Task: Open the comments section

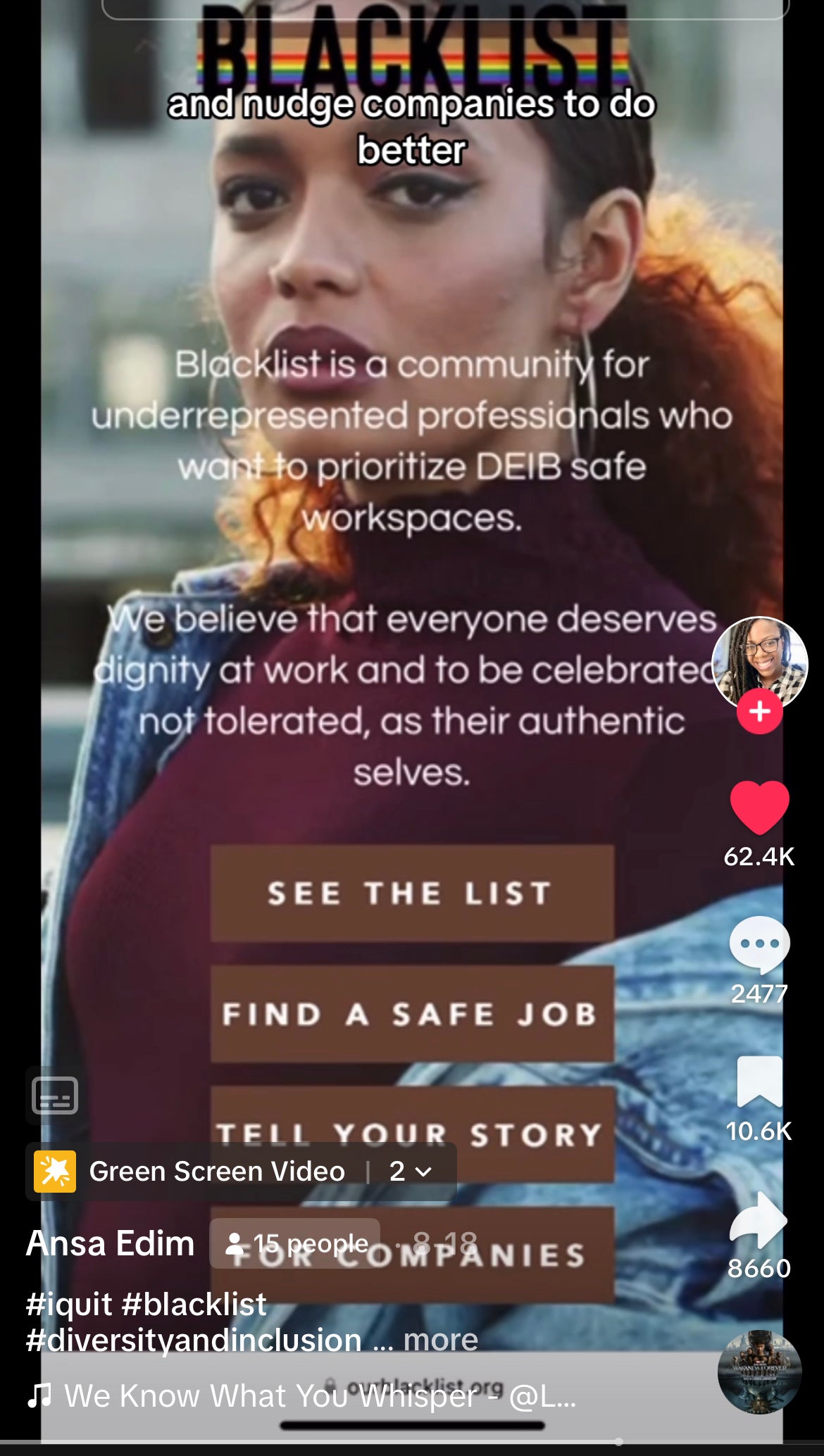Action: 759,945
